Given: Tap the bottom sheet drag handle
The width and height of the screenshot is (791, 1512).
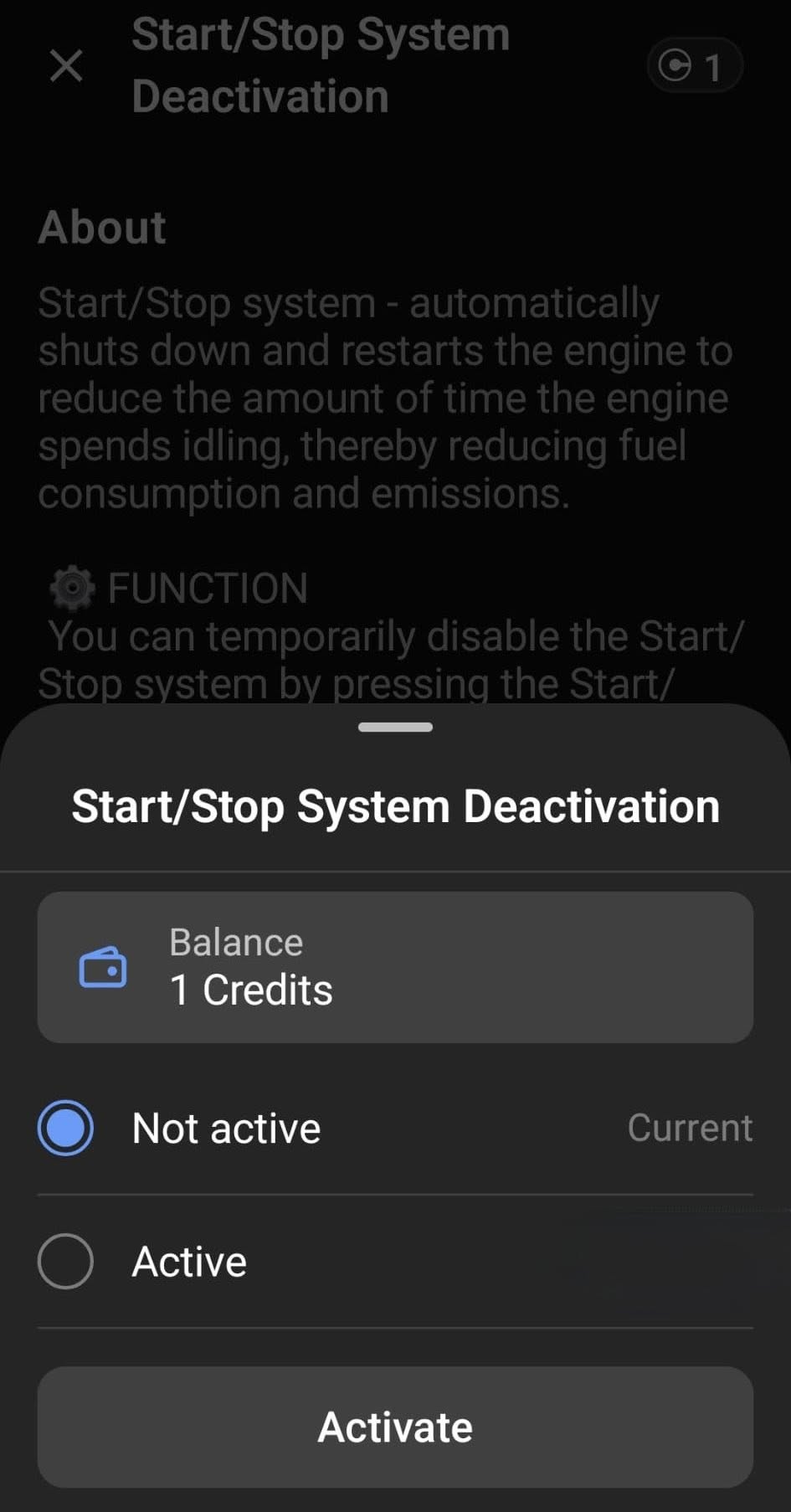Looking at the screenshot, I should (x=395, y=727).
